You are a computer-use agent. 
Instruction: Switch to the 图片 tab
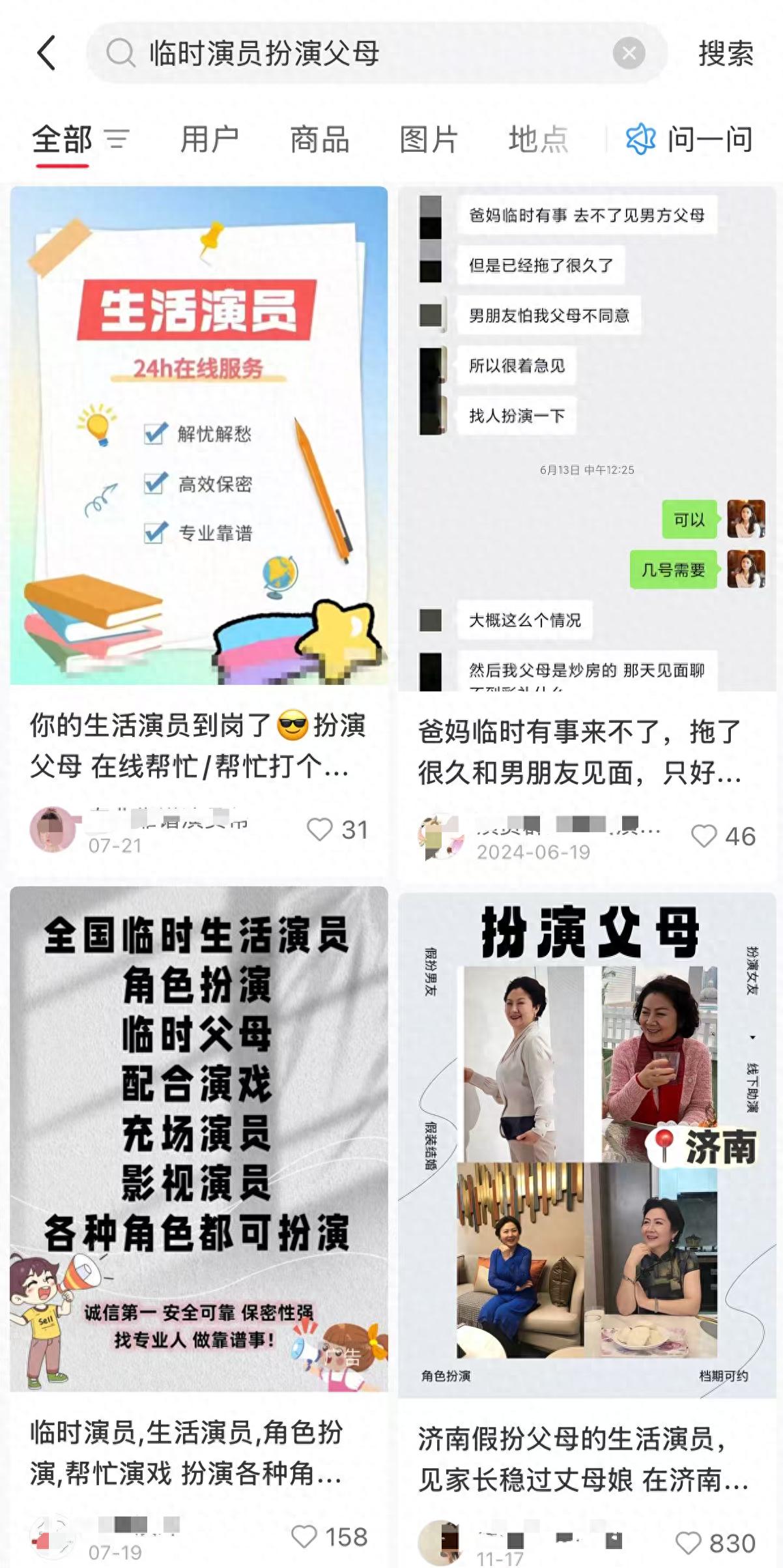[x=429, y=139]
